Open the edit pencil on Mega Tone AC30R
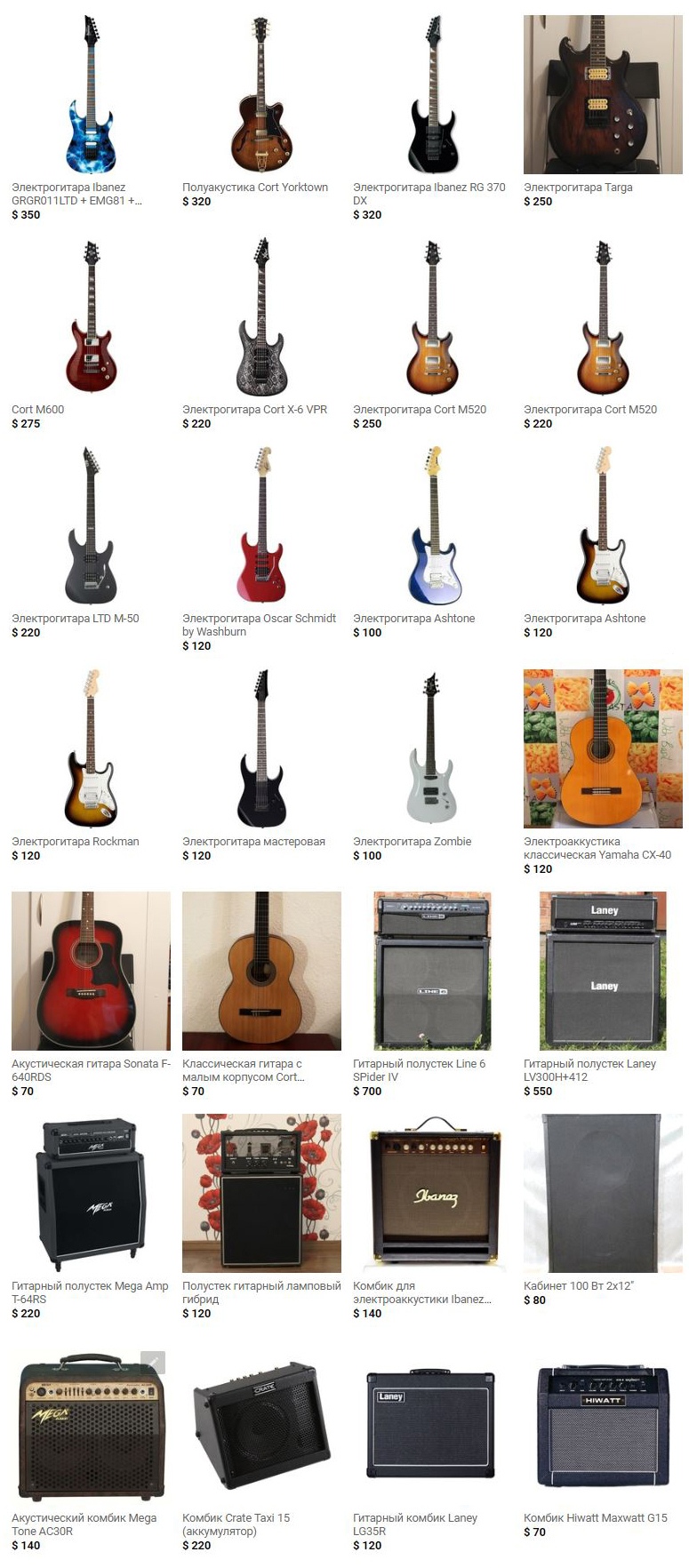 tap(153, 1362)
